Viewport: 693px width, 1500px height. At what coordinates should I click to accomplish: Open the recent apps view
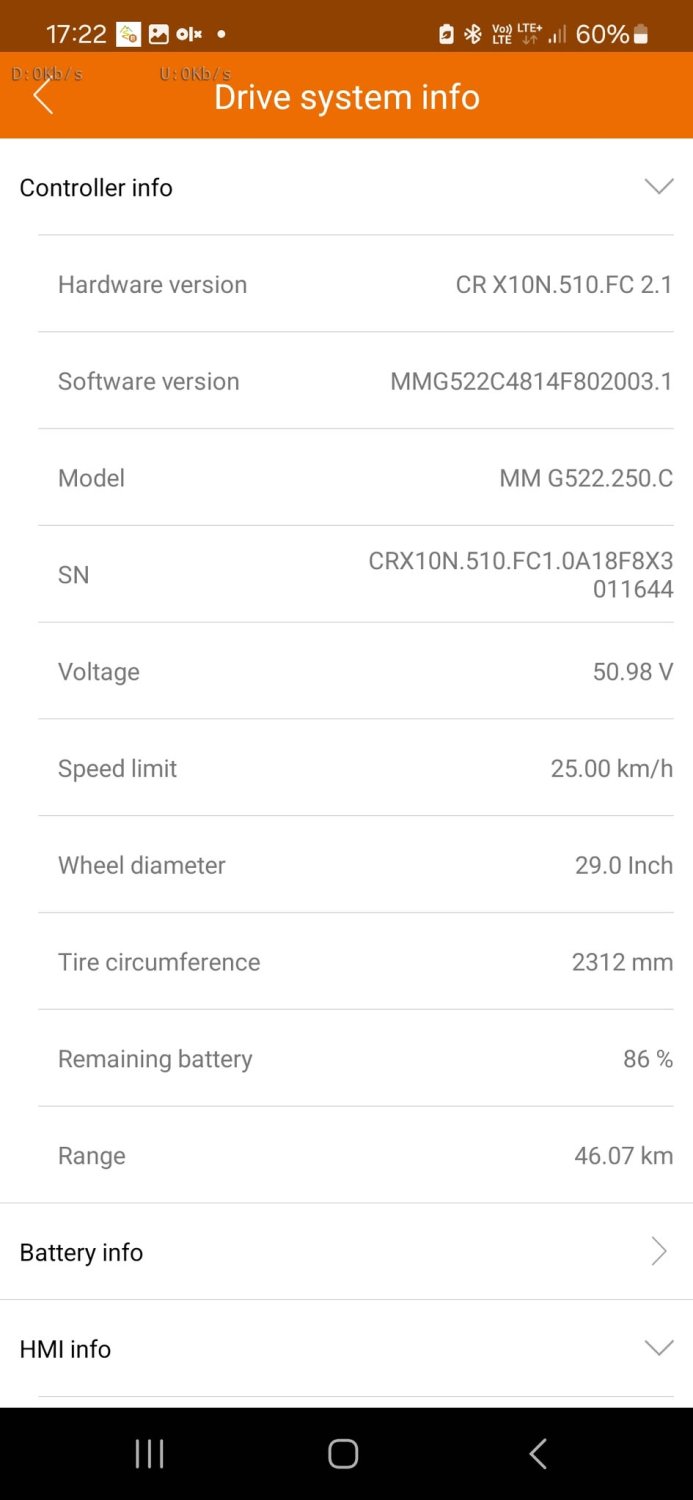click(149, 1454)
